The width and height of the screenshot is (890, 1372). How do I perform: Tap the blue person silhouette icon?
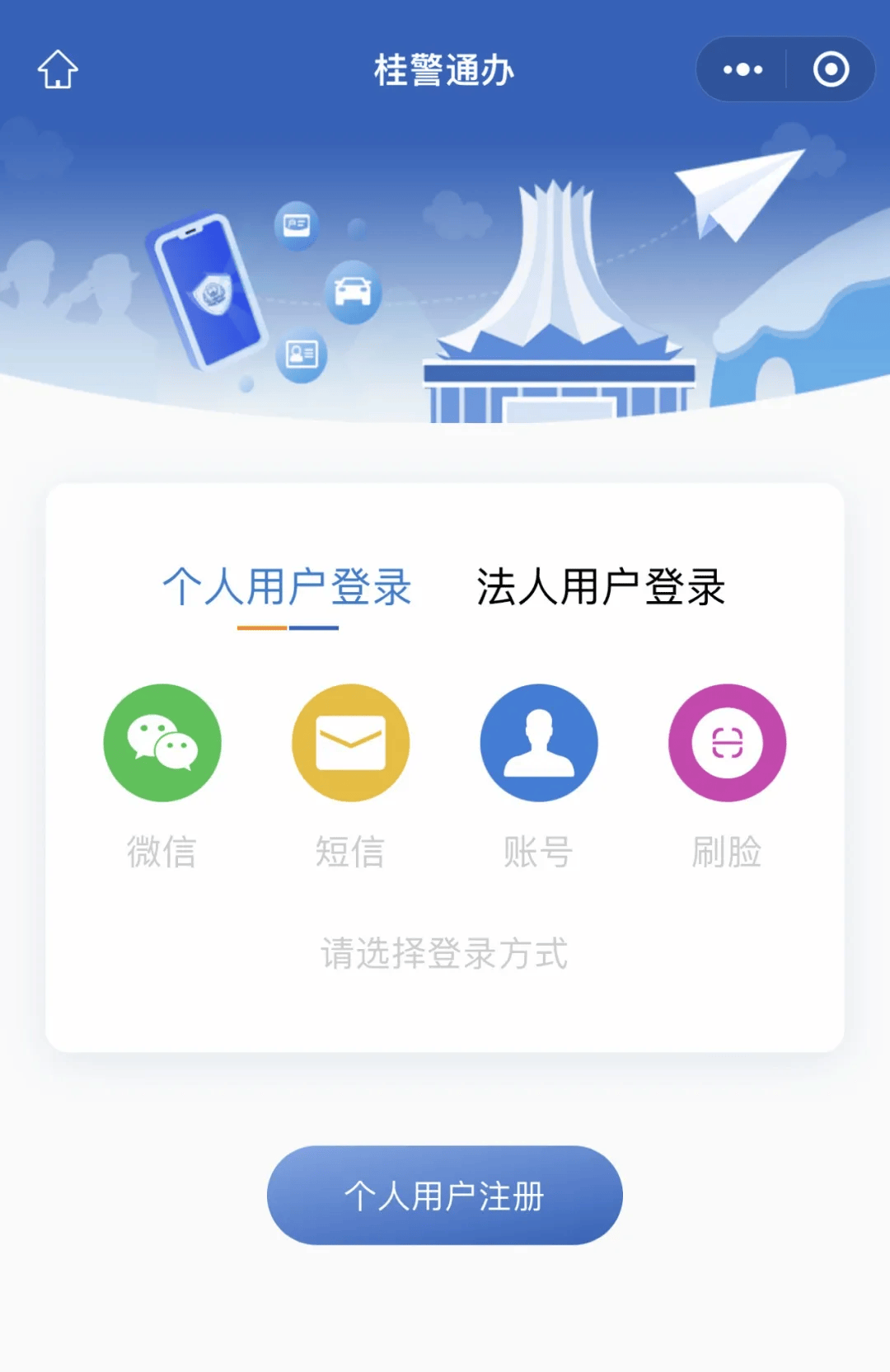click(537, 742)
